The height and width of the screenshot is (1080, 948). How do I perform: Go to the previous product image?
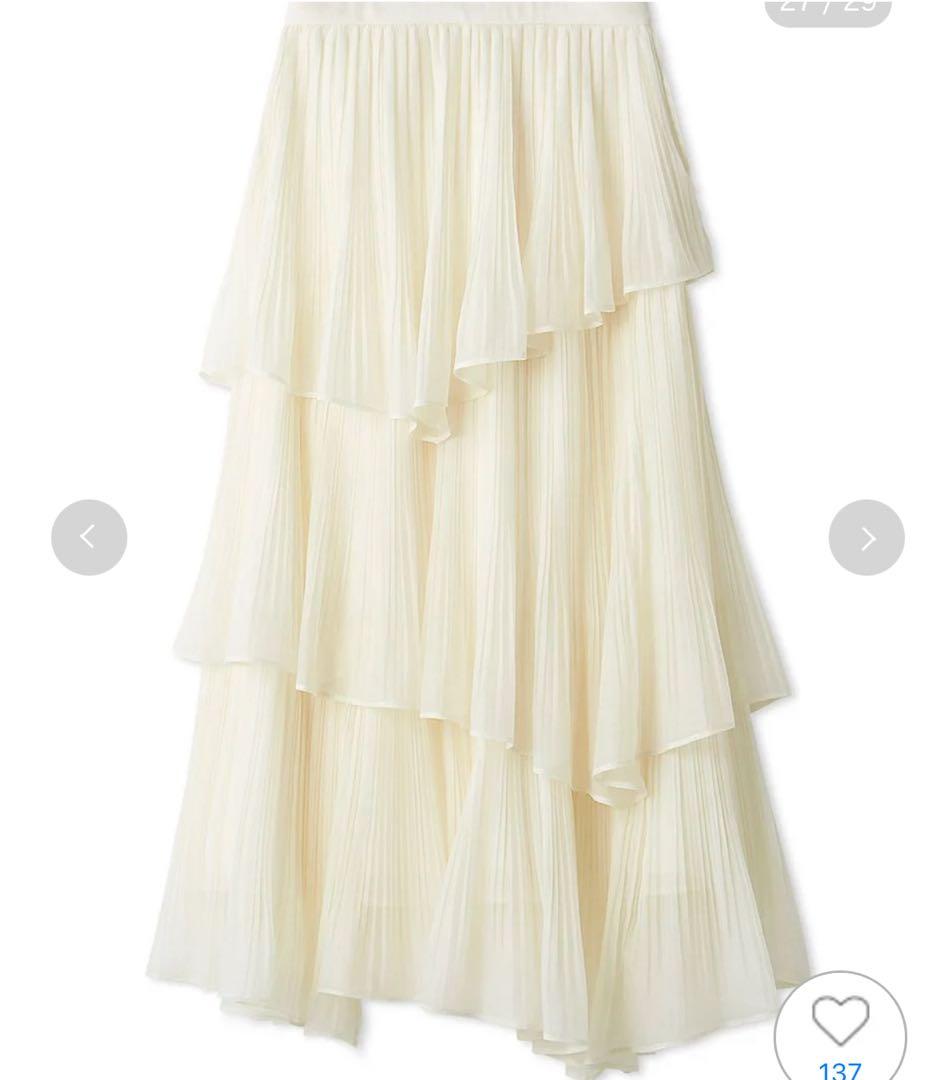89,538
